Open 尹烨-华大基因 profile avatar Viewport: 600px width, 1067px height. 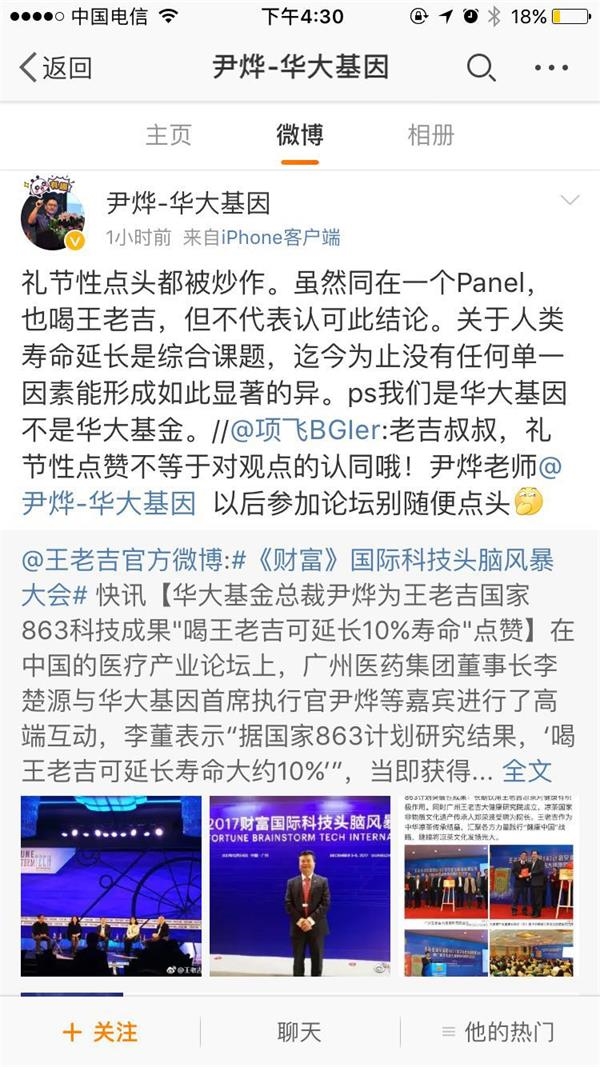(53, 216)
